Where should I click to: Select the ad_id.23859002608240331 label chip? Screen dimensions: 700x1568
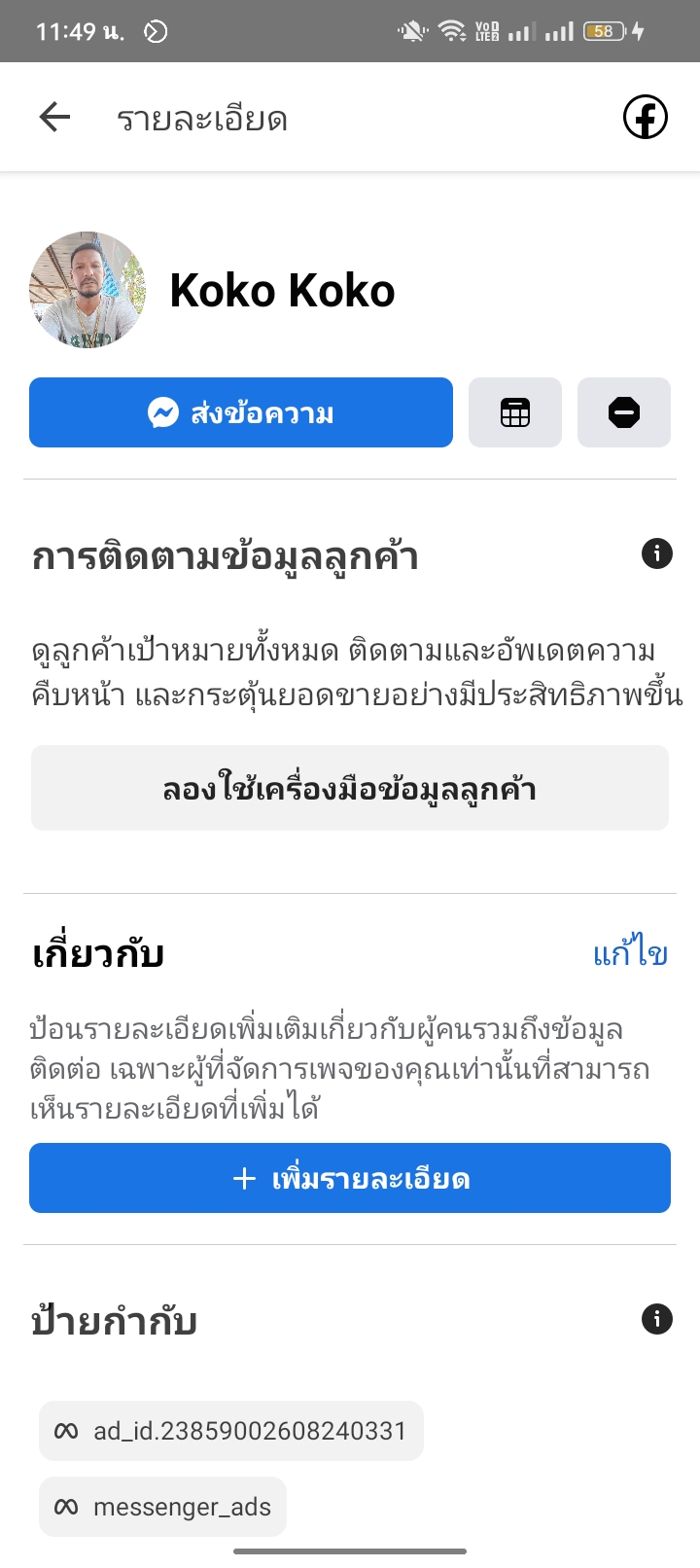pyautogui.click(x=231, y=1431)
